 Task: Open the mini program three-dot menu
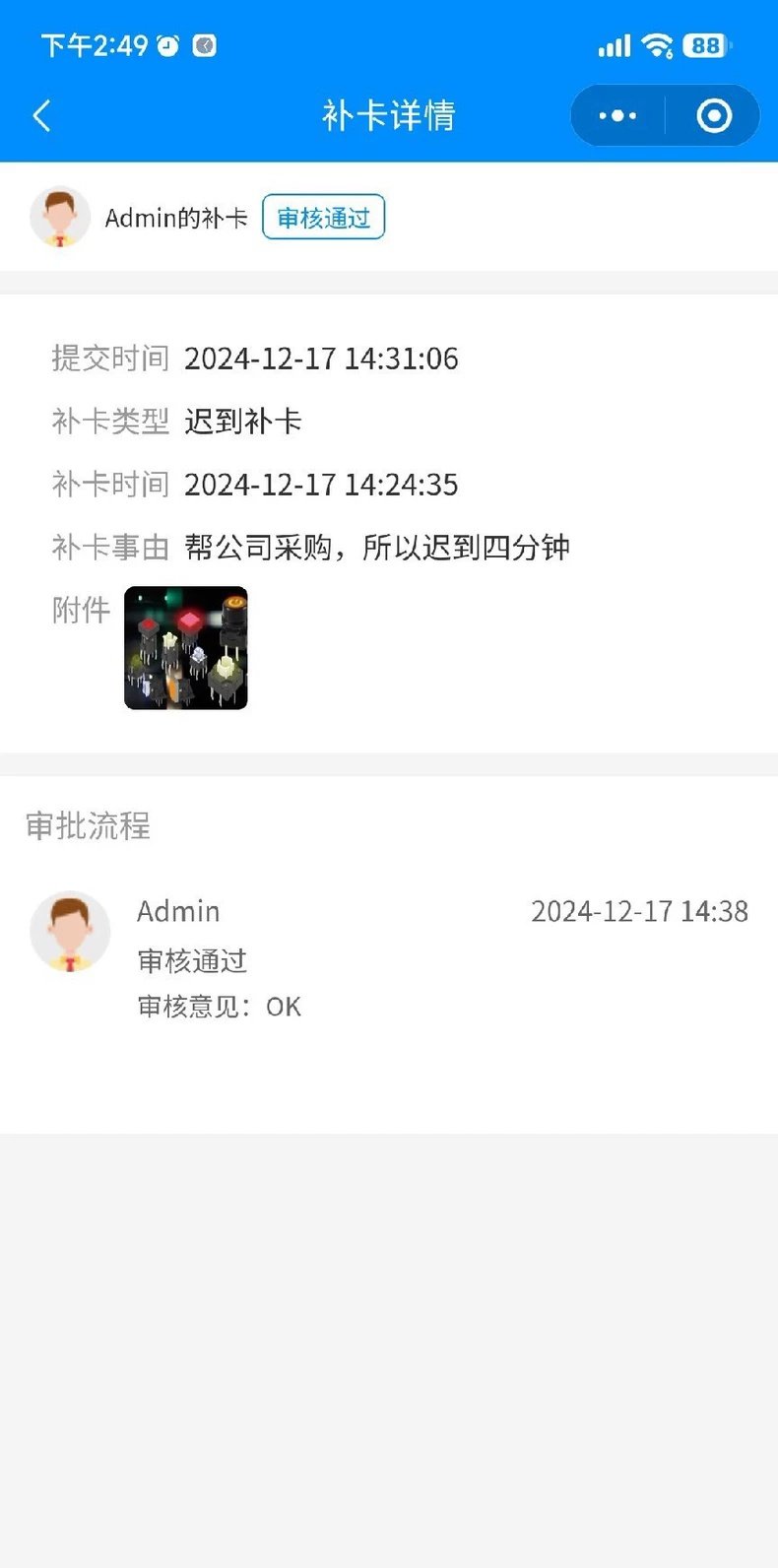pyautogui.click(x=617, y=116)
